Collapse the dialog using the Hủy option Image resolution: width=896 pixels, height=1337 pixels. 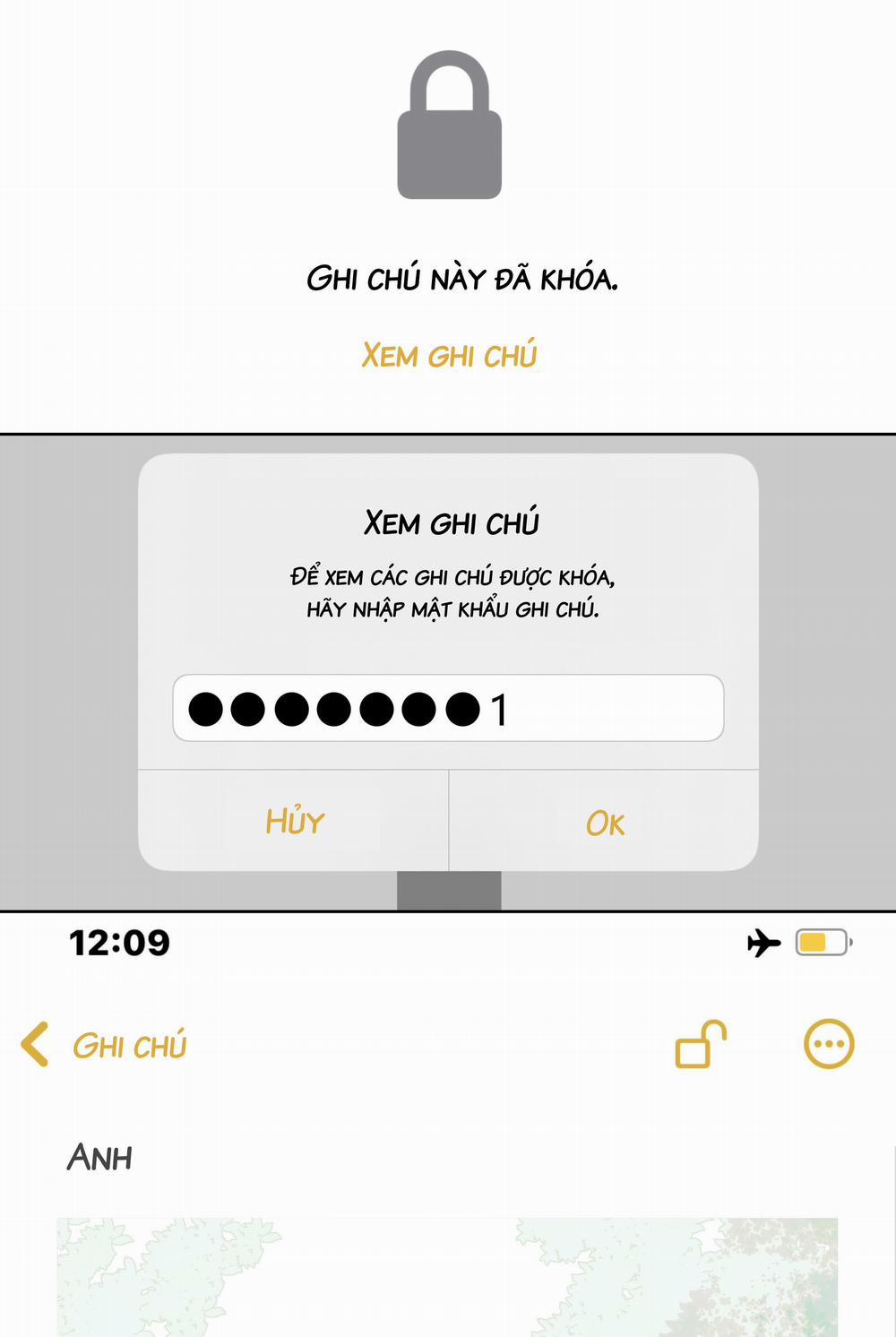coord(293,821)
